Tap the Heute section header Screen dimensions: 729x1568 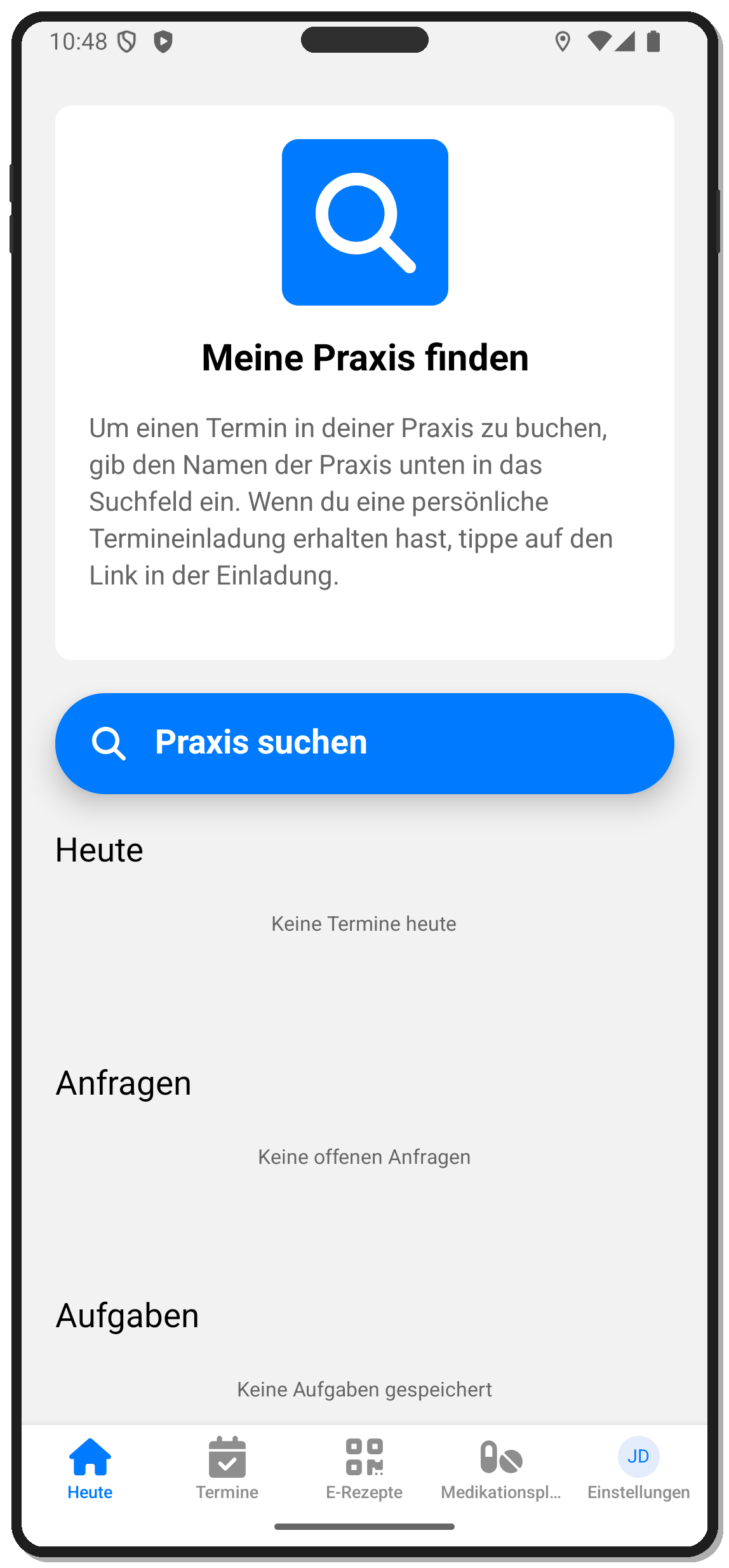pyautogui.click(x=99, y=849)
